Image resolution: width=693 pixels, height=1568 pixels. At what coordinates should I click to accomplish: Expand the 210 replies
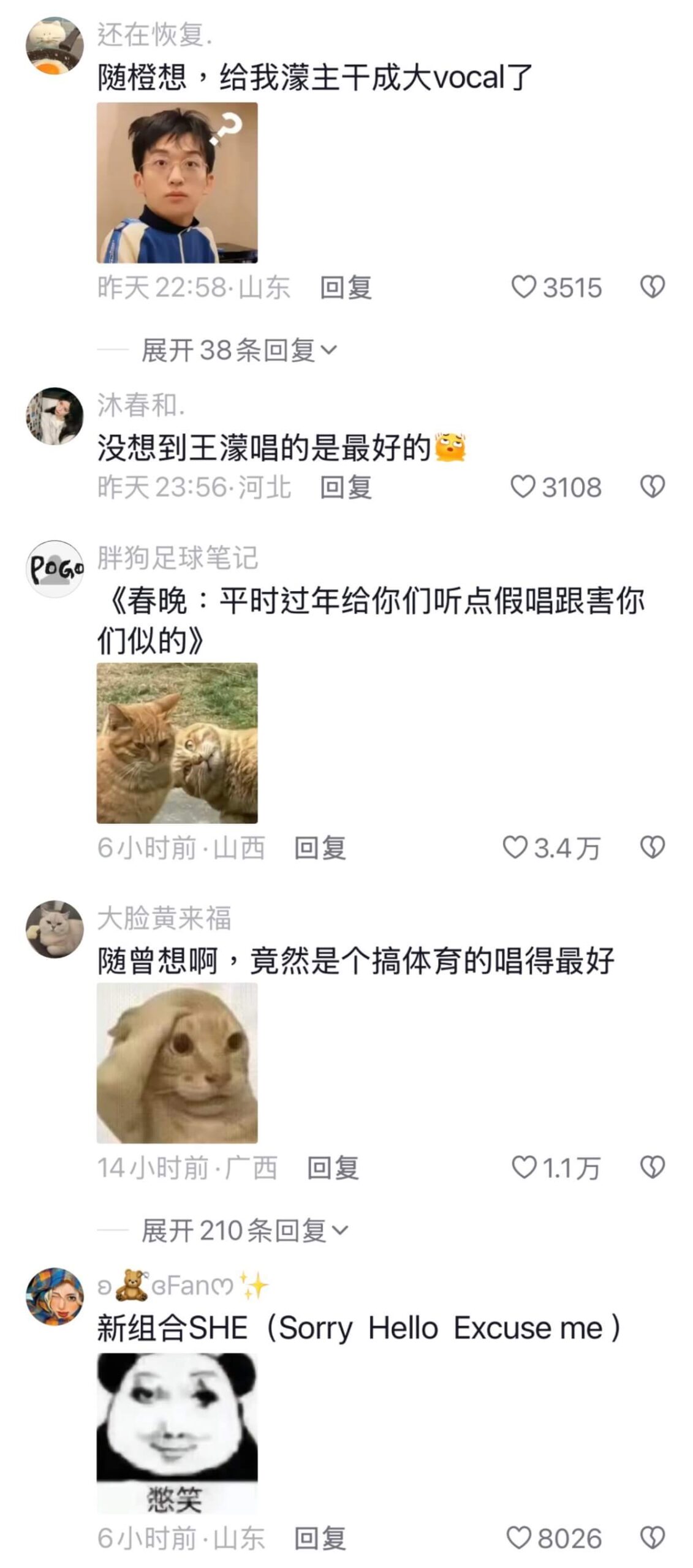pos(244,1231)
